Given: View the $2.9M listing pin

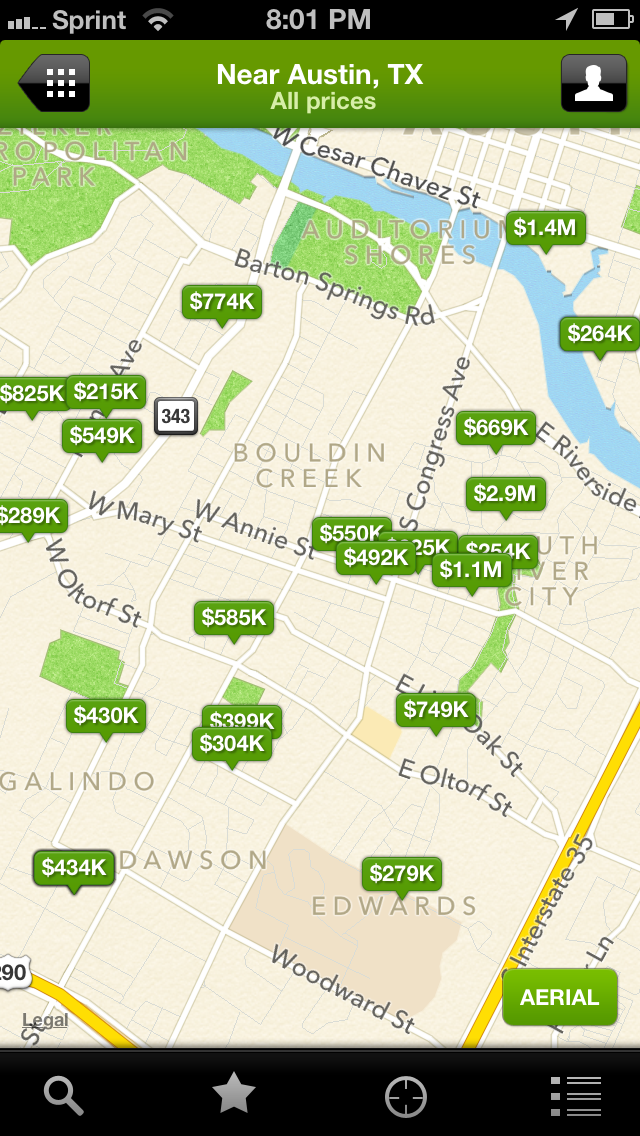Looking at the screenshot, I should click(x=505, y=494).
